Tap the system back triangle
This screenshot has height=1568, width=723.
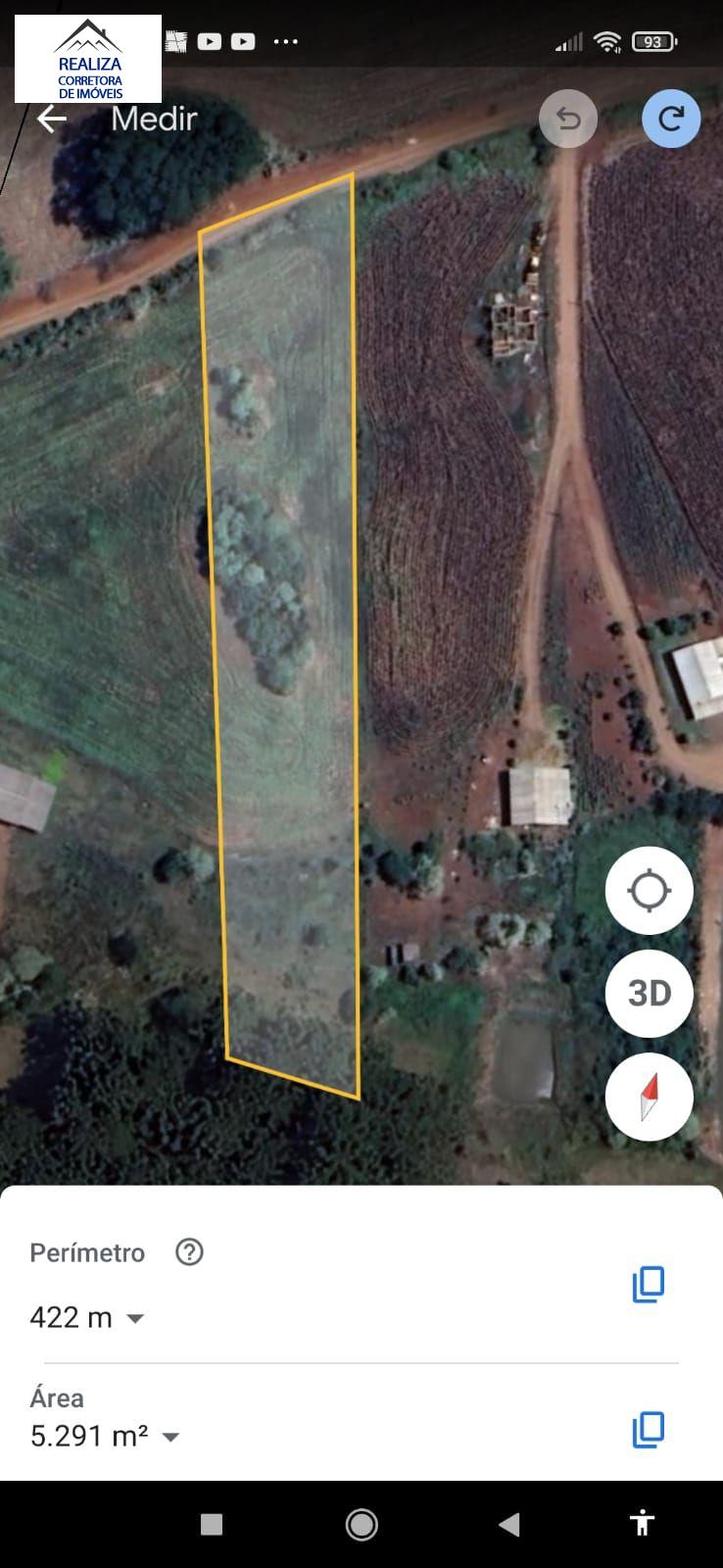coord(509,1524)
